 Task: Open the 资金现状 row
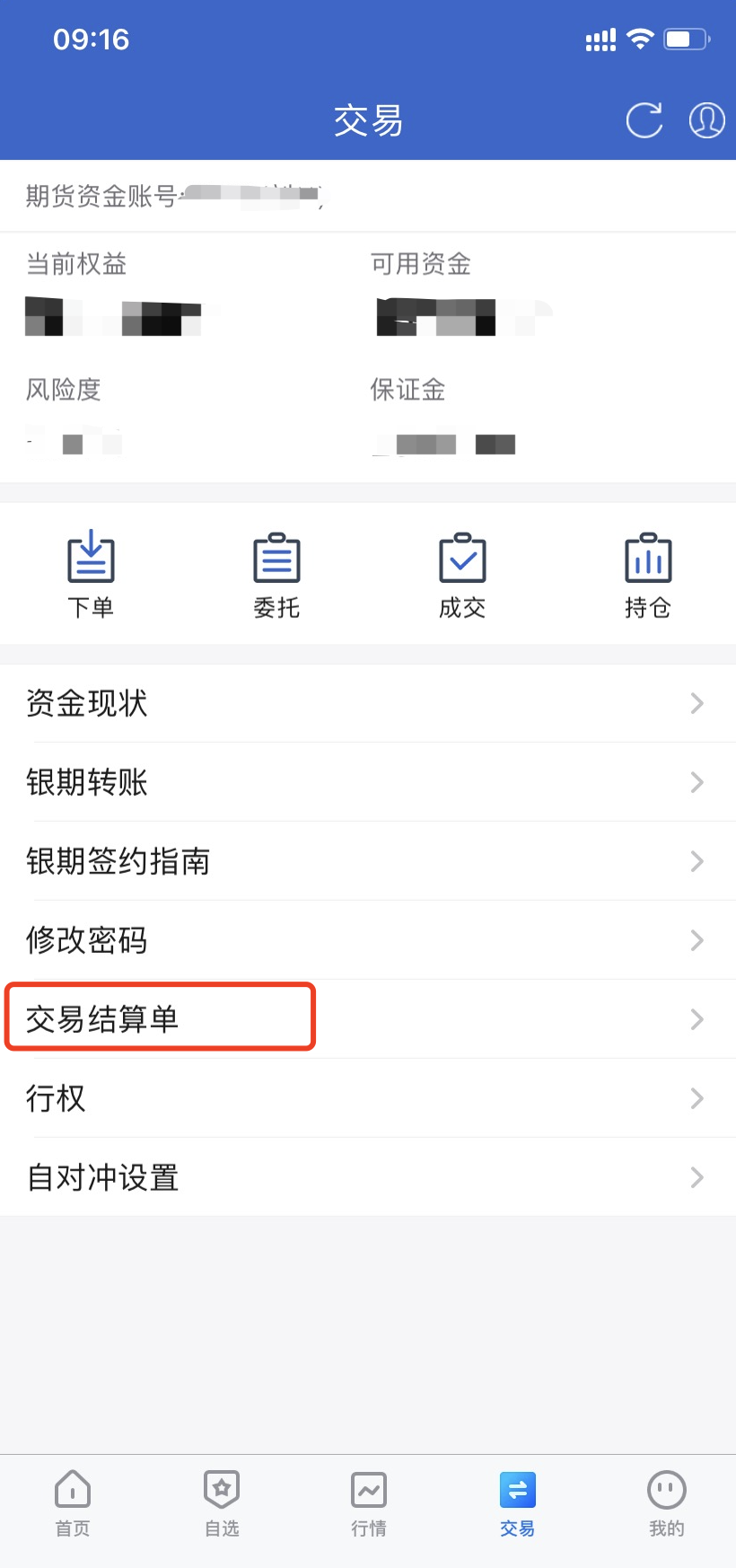coord(368,703)
